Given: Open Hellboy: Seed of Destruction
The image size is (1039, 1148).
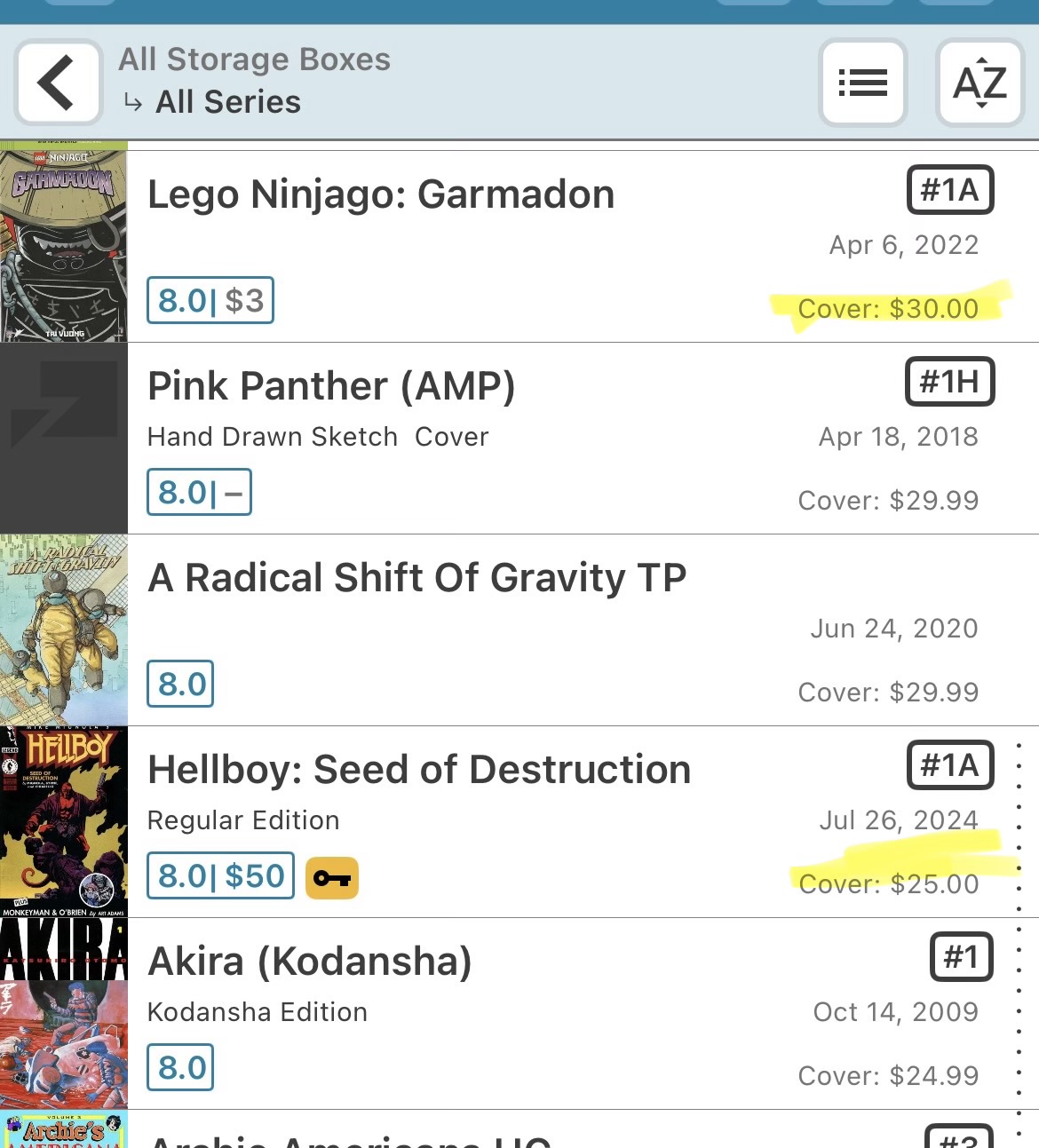Looking at the screenshot, I should click(419, 771).
